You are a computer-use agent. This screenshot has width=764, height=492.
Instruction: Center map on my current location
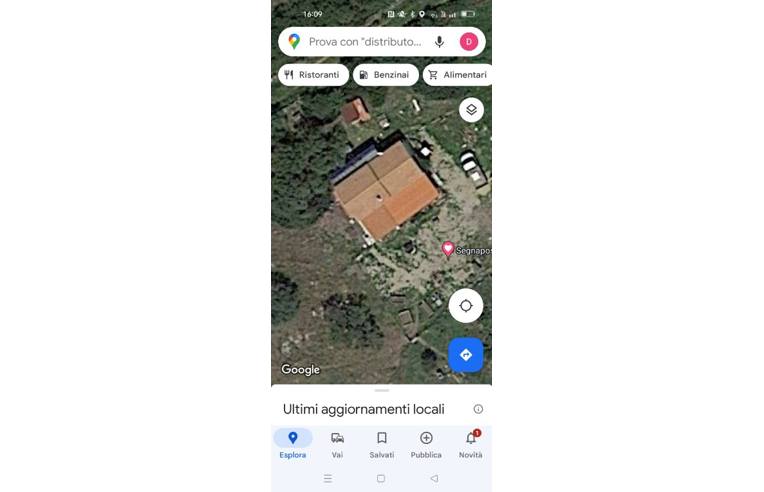click(x=466, y=305)
